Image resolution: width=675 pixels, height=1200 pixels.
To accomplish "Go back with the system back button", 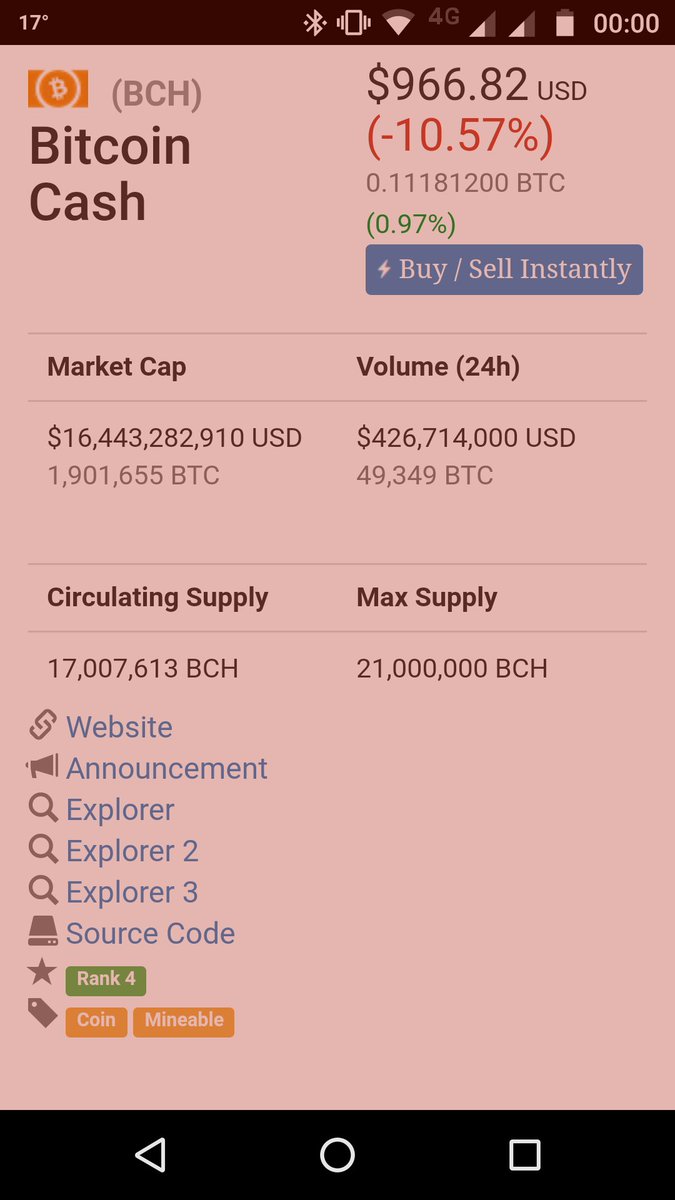I will click(x=150, y=1155).
